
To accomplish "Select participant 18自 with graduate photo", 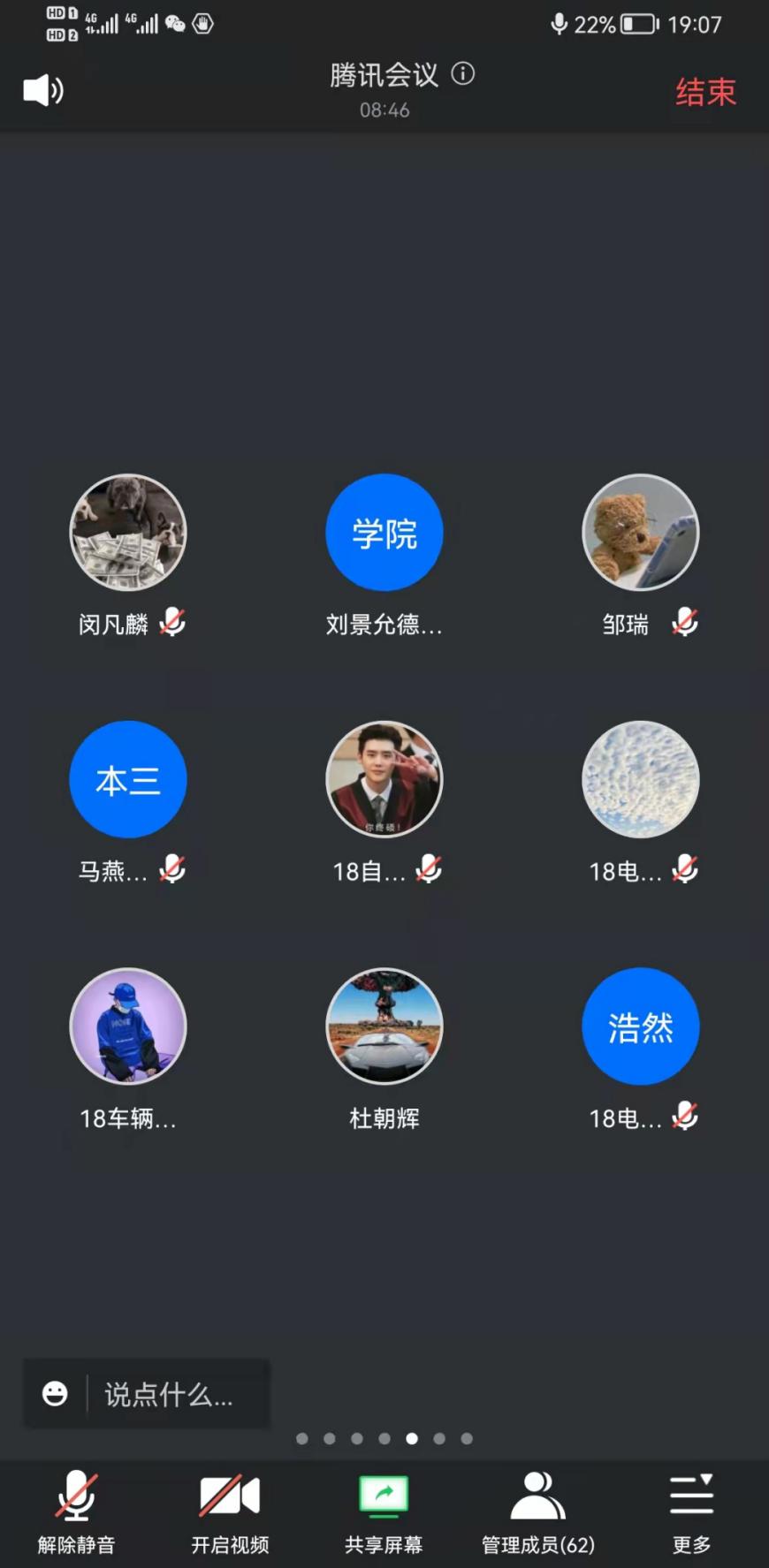I will click(384, 779).
